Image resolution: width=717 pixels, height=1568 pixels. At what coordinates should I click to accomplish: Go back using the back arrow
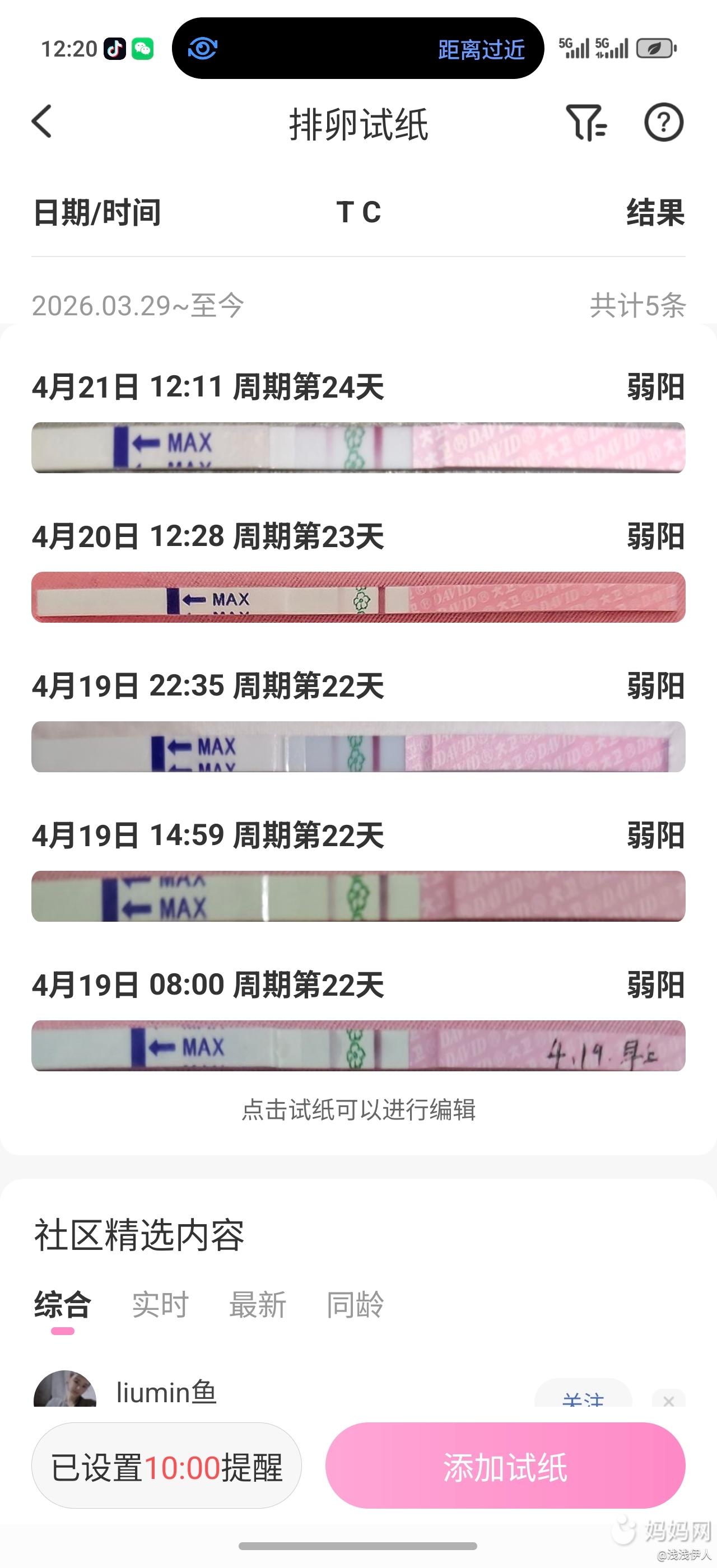pyautogui.click(x=41, y=122)
